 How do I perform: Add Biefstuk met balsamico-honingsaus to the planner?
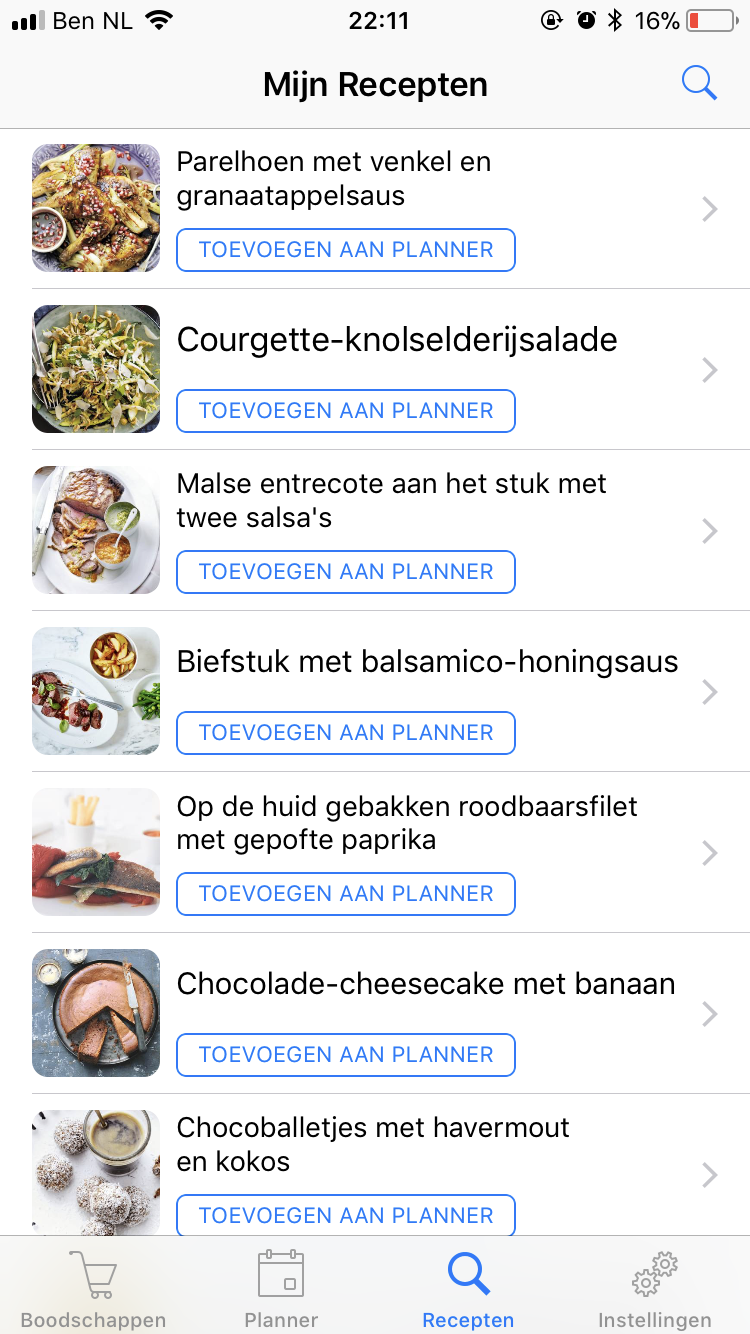346,733
